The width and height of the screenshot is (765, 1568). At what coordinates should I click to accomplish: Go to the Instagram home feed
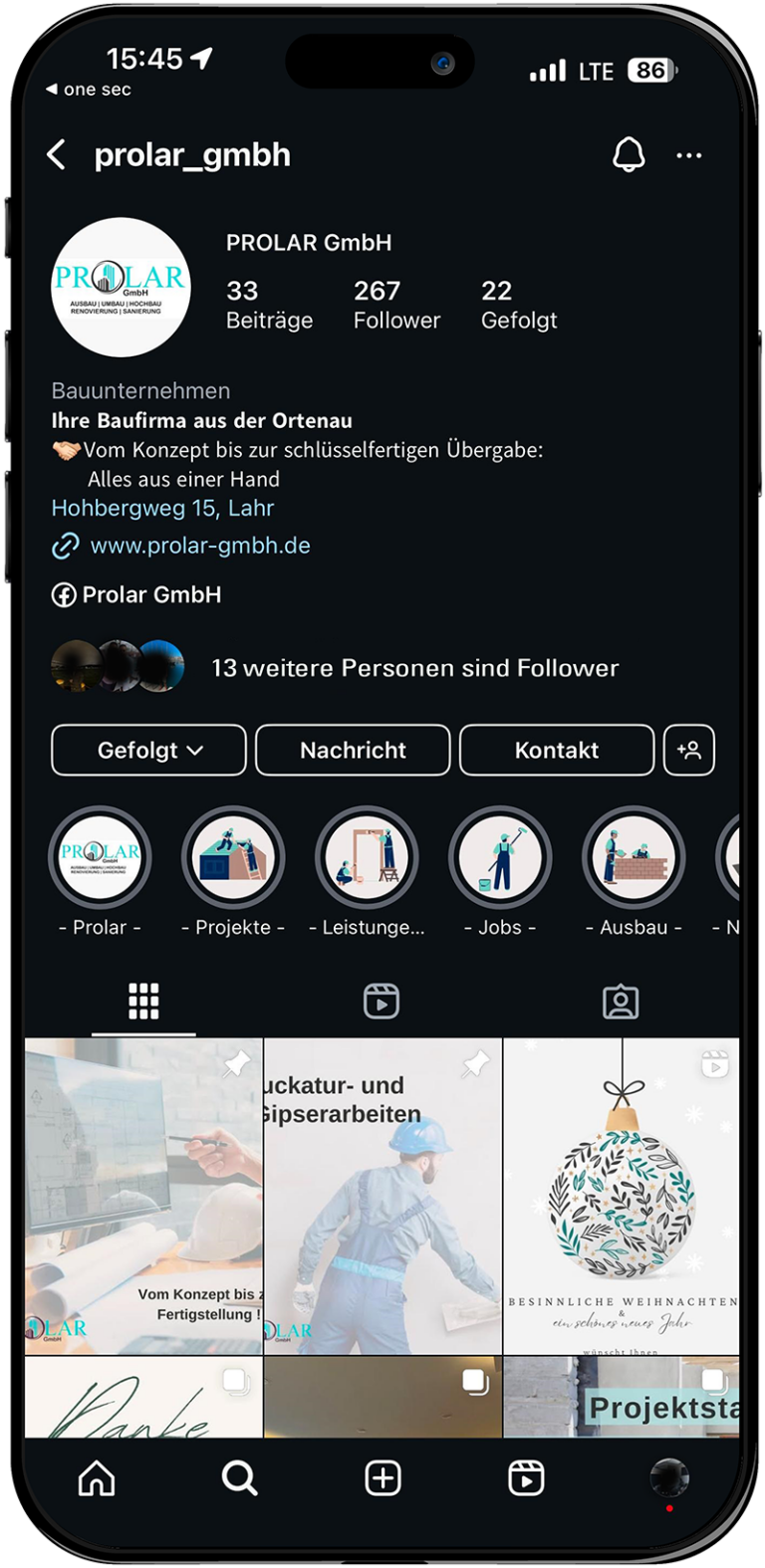(x=97, y=1478)
